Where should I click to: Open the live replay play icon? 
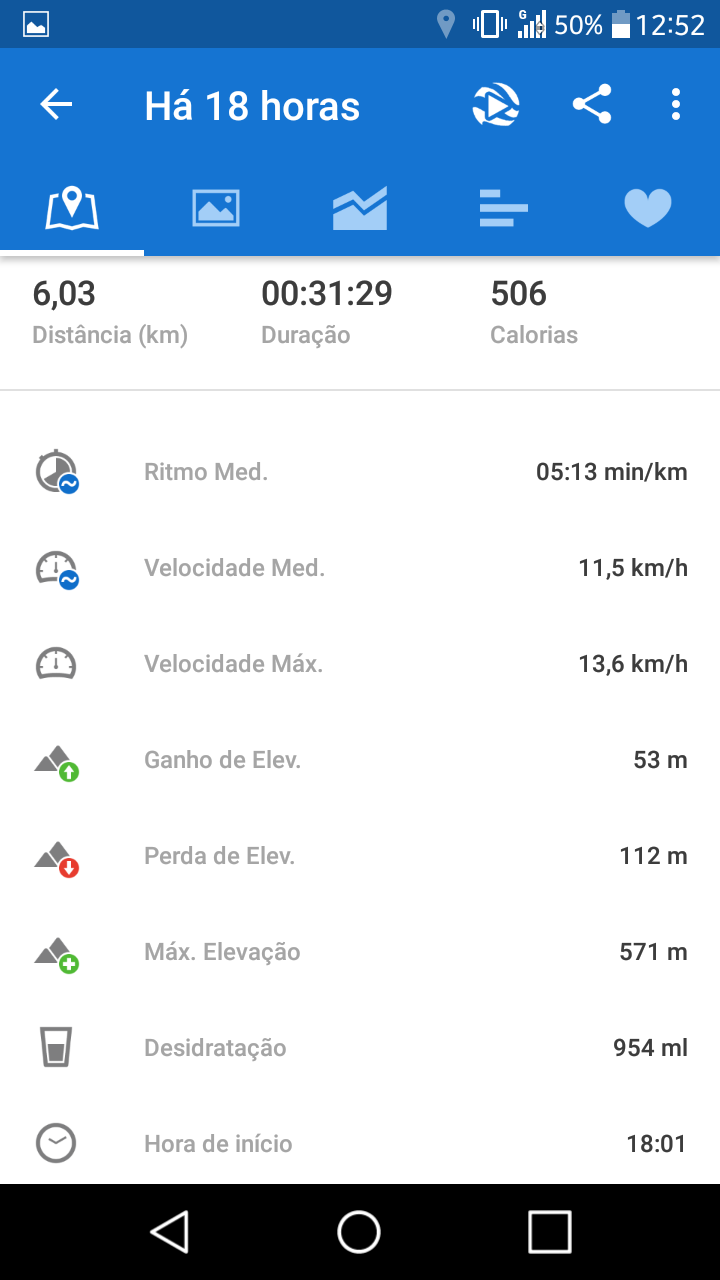[496, 105]
